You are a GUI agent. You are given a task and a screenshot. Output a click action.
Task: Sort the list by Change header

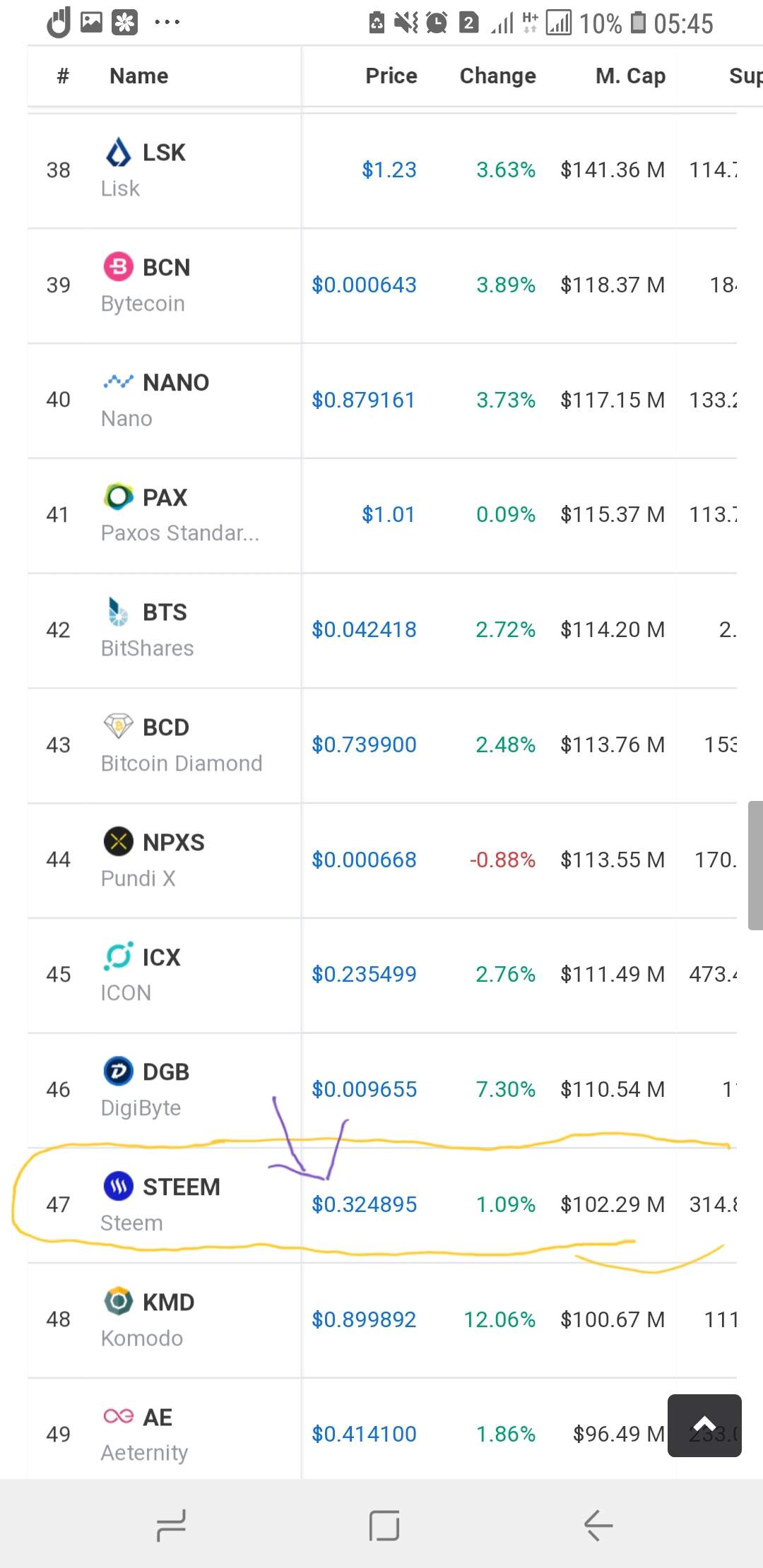pos(497,76)
